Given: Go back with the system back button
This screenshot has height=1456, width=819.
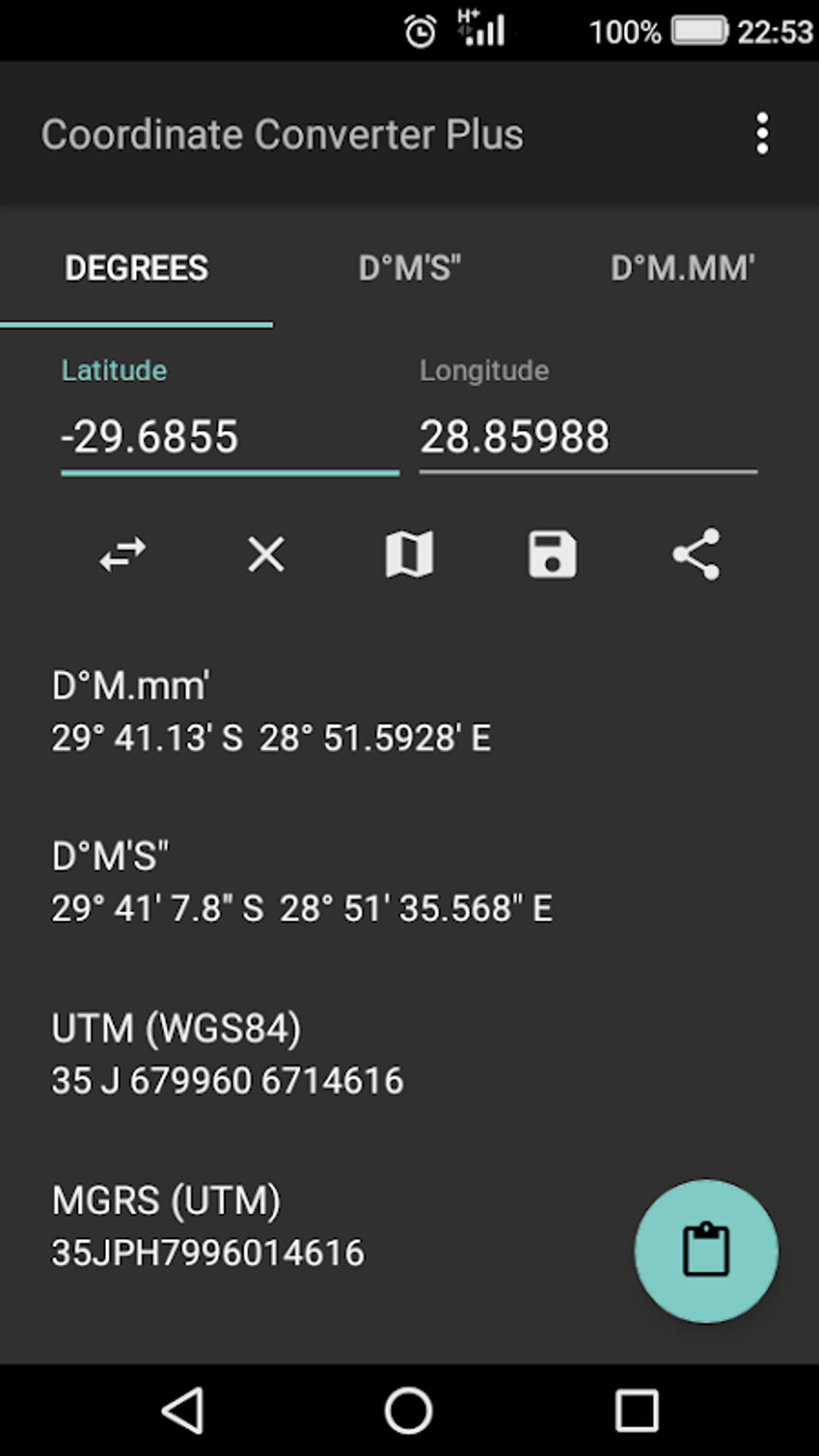Looking at the screenshot, I should (x=183, y=1410).
